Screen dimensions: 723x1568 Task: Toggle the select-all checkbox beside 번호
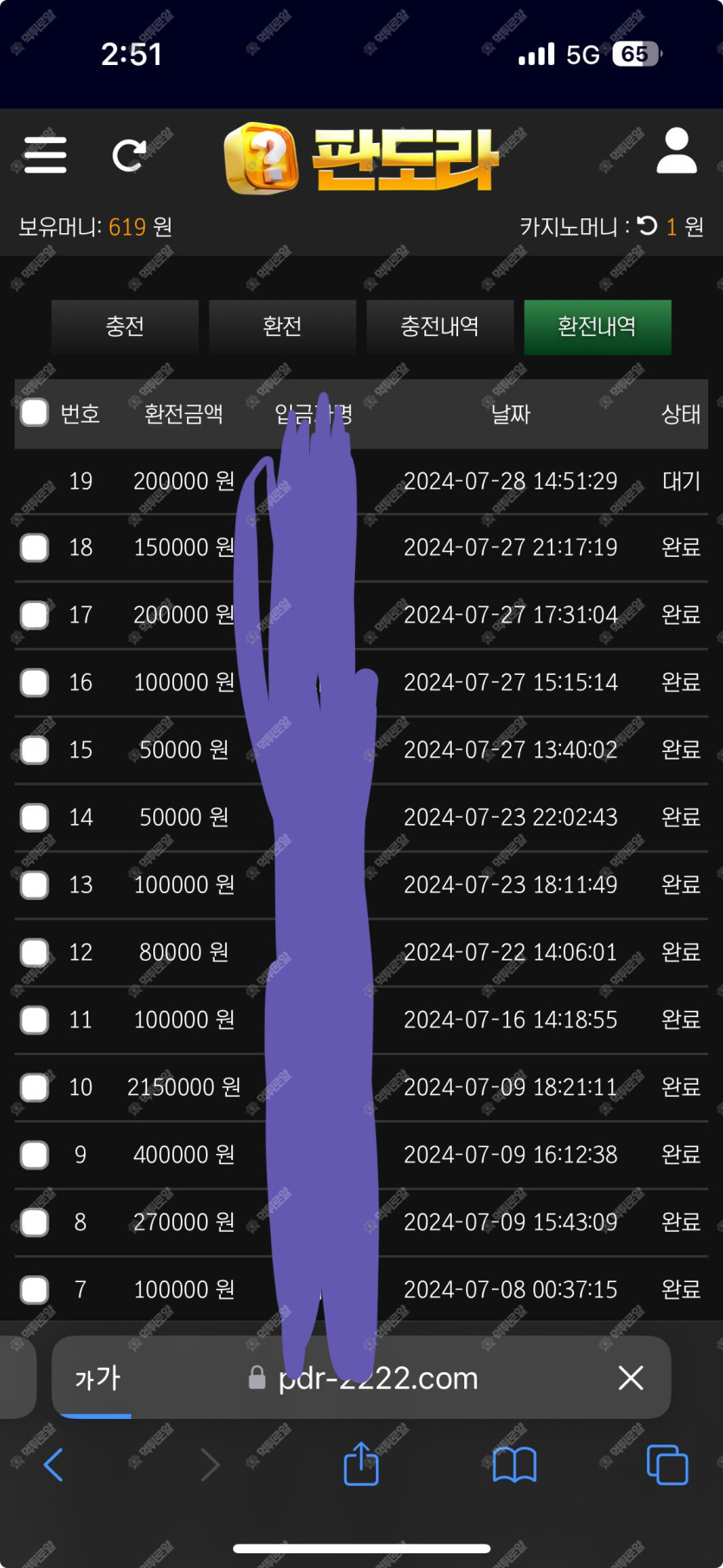(35, 413)
